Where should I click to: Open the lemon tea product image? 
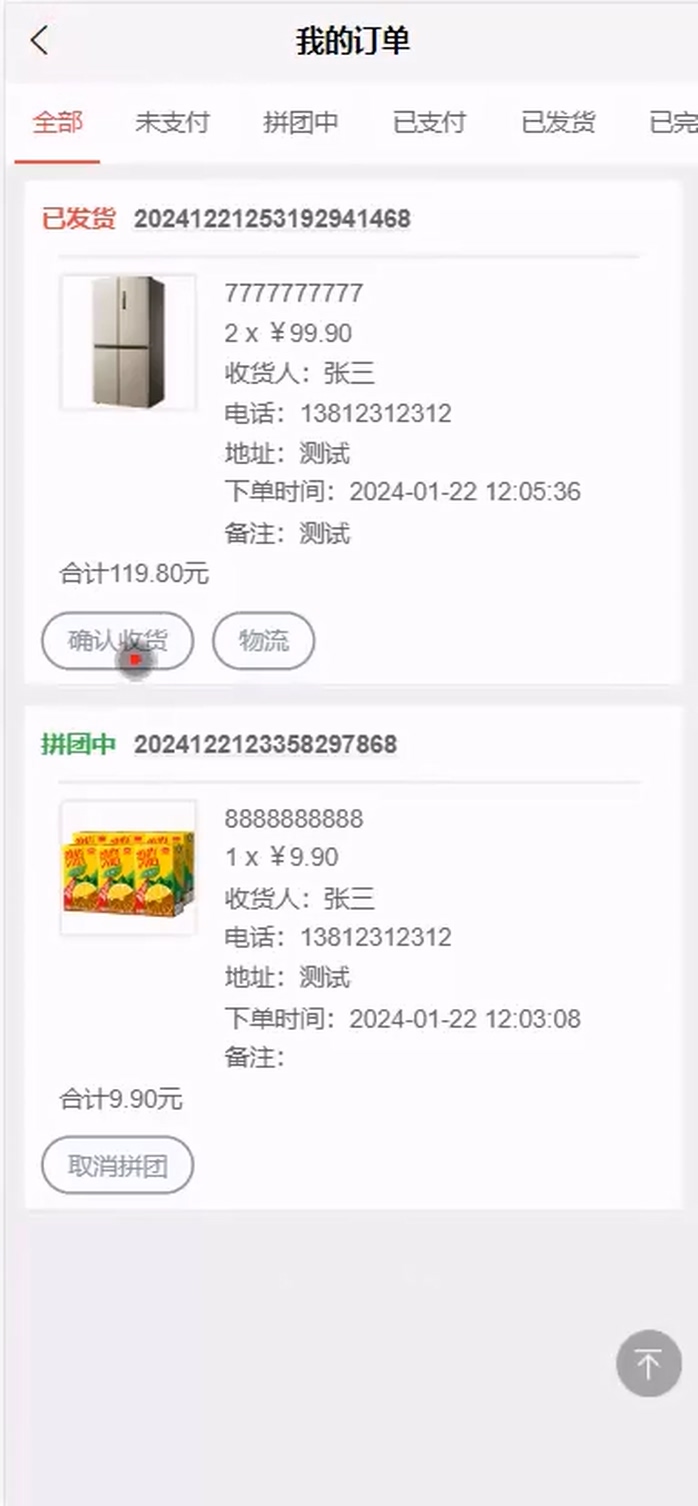128,867
